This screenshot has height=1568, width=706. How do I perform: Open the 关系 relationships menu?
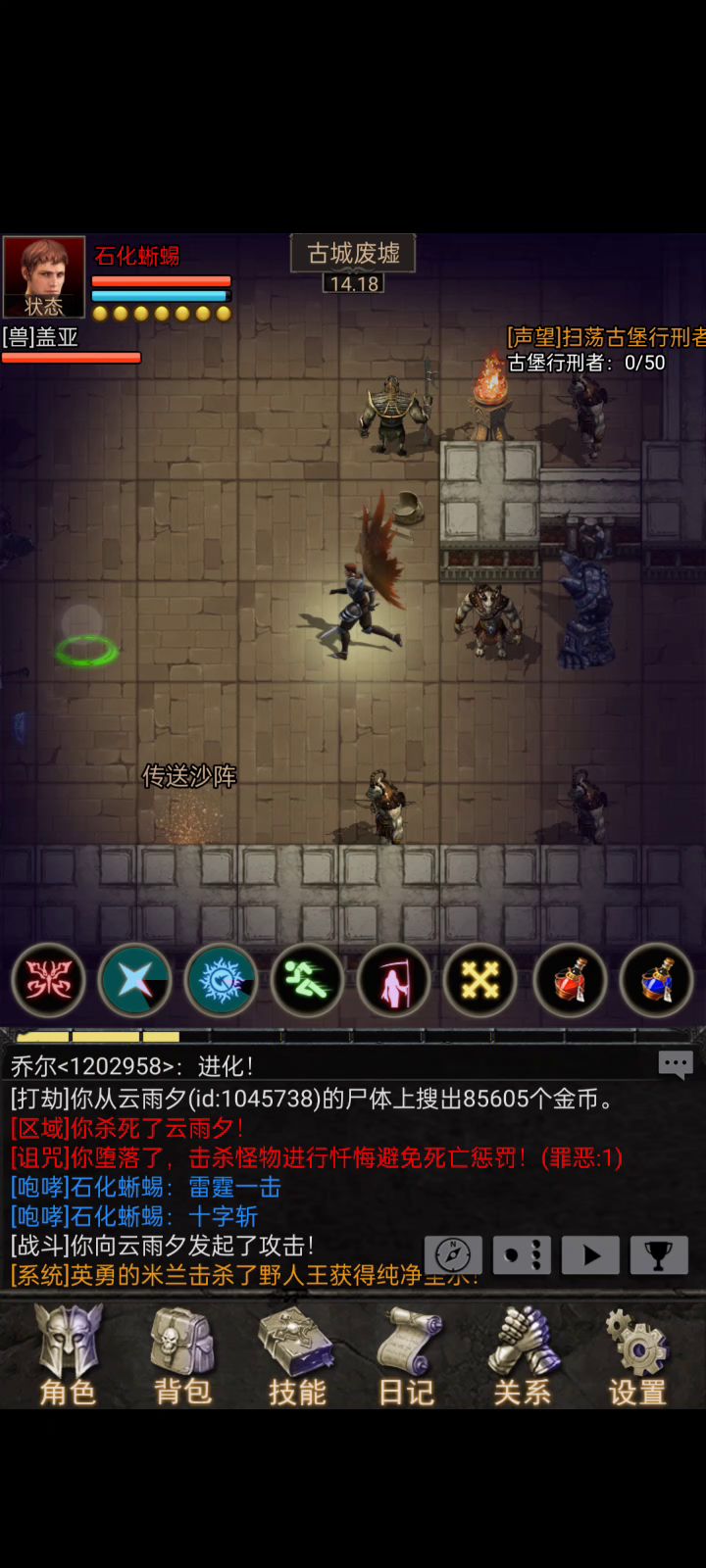point(523,1355)
